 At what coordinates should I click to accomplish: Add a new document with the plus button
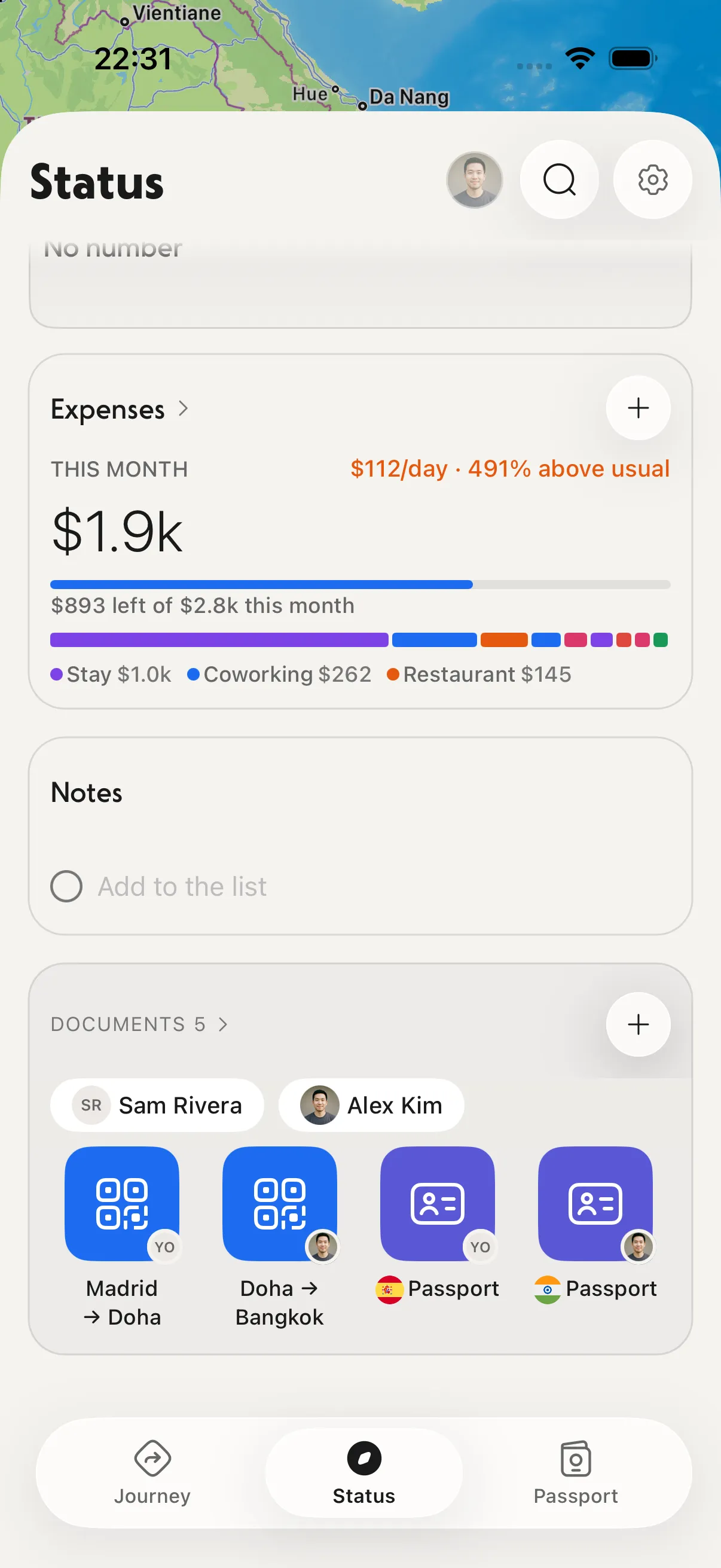638,1024
